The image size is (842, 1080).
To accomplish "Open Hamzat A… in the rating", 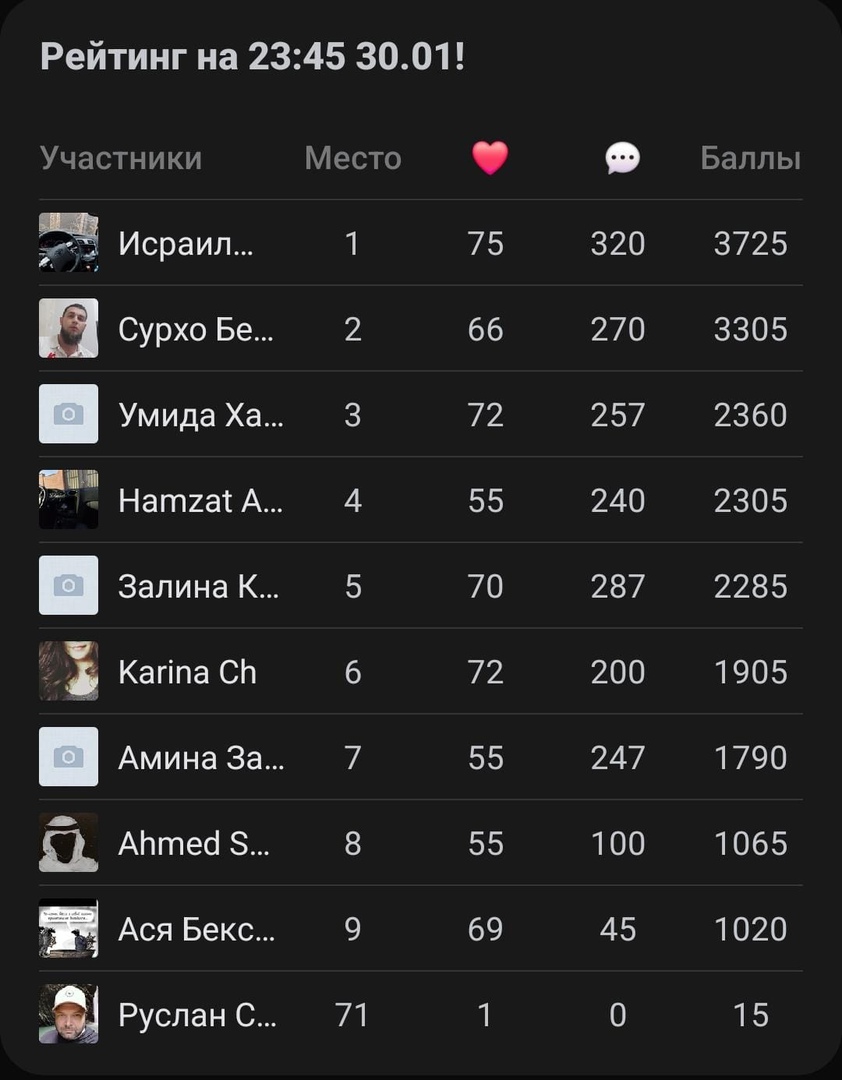I will click(x=200, y=500).
